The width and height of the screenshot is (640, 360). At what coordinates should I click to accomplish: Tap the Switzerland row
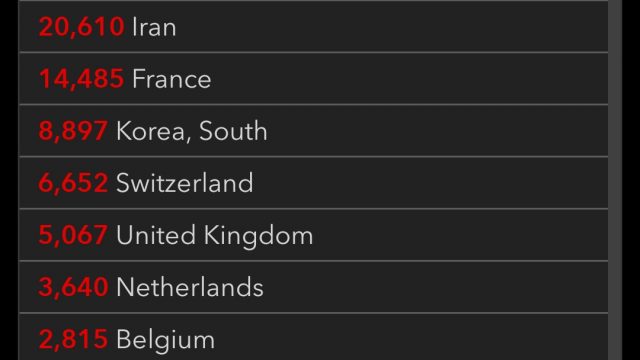coord(313,183)
